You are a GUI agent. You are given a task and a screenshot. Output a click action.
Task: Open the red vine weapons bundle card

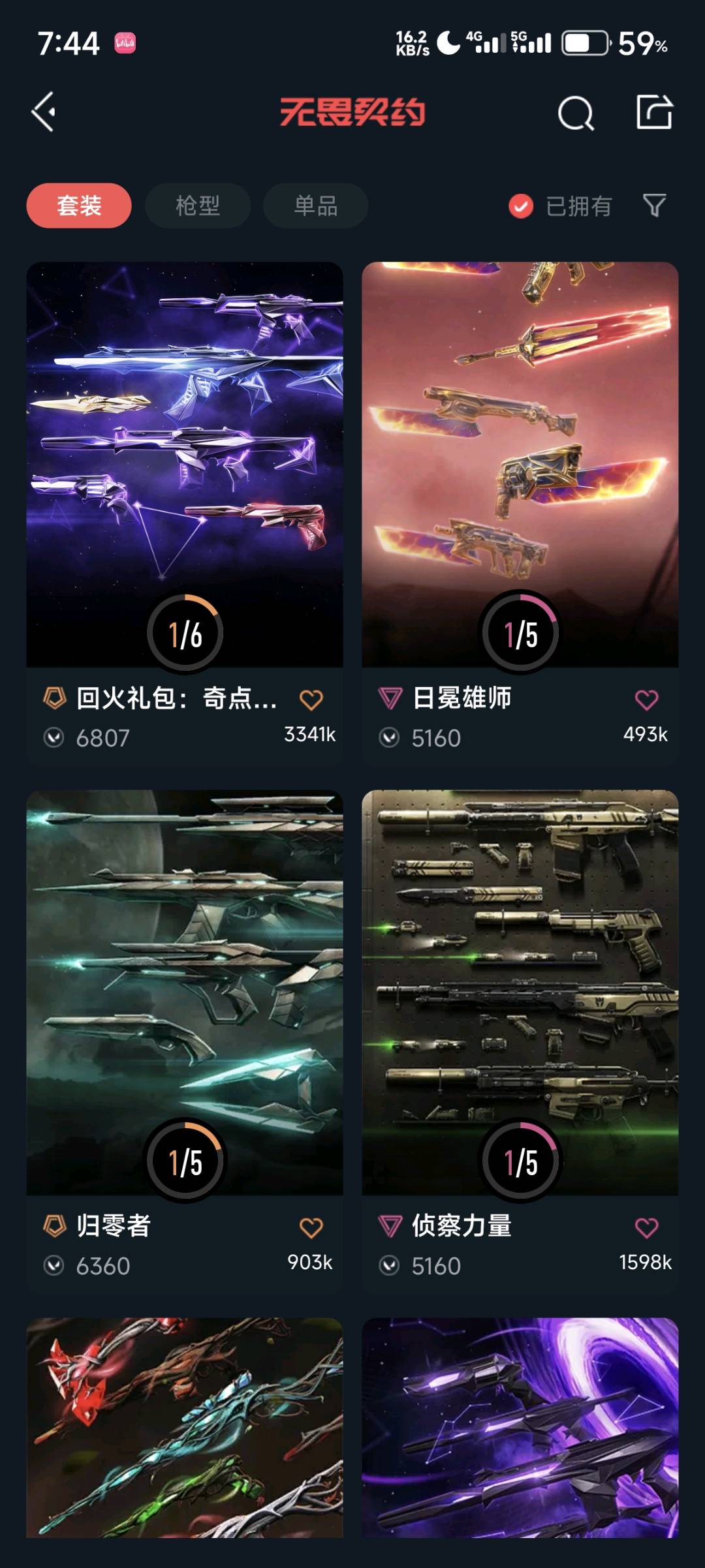(x=185, y=1428)
